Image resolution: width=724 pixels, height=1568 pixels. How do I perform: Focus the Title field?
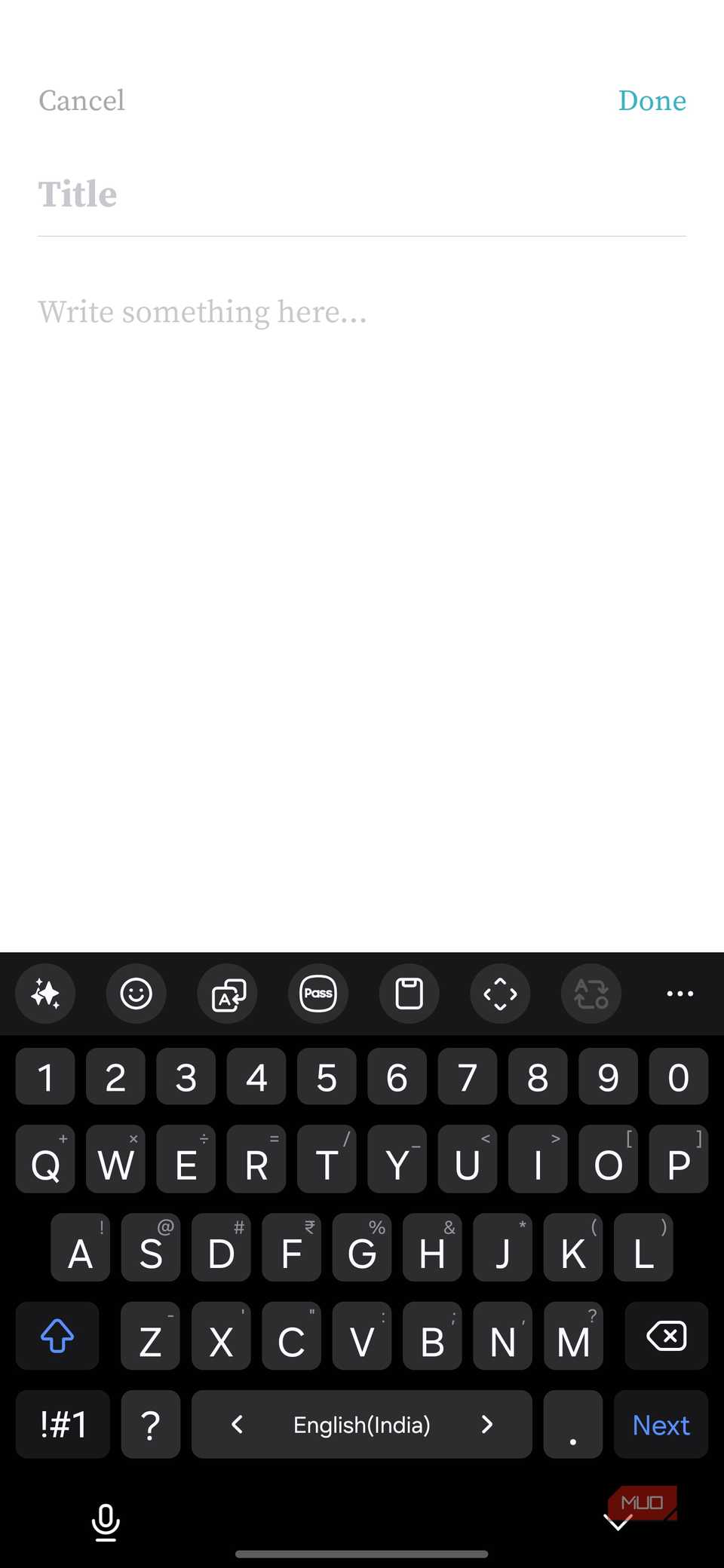click(x=360, y=194)
